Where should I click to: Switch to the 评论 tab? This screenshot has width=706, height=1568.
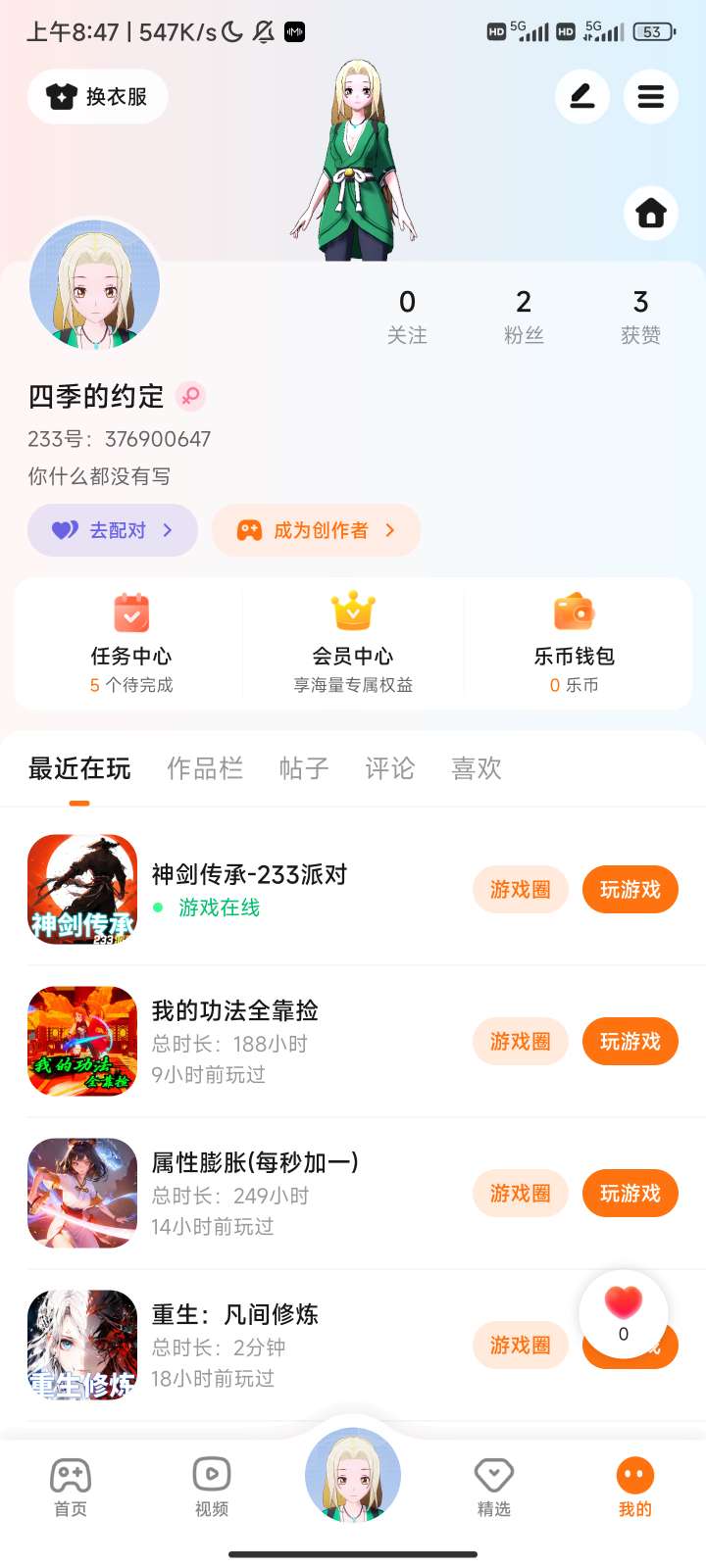click(390, 768)
